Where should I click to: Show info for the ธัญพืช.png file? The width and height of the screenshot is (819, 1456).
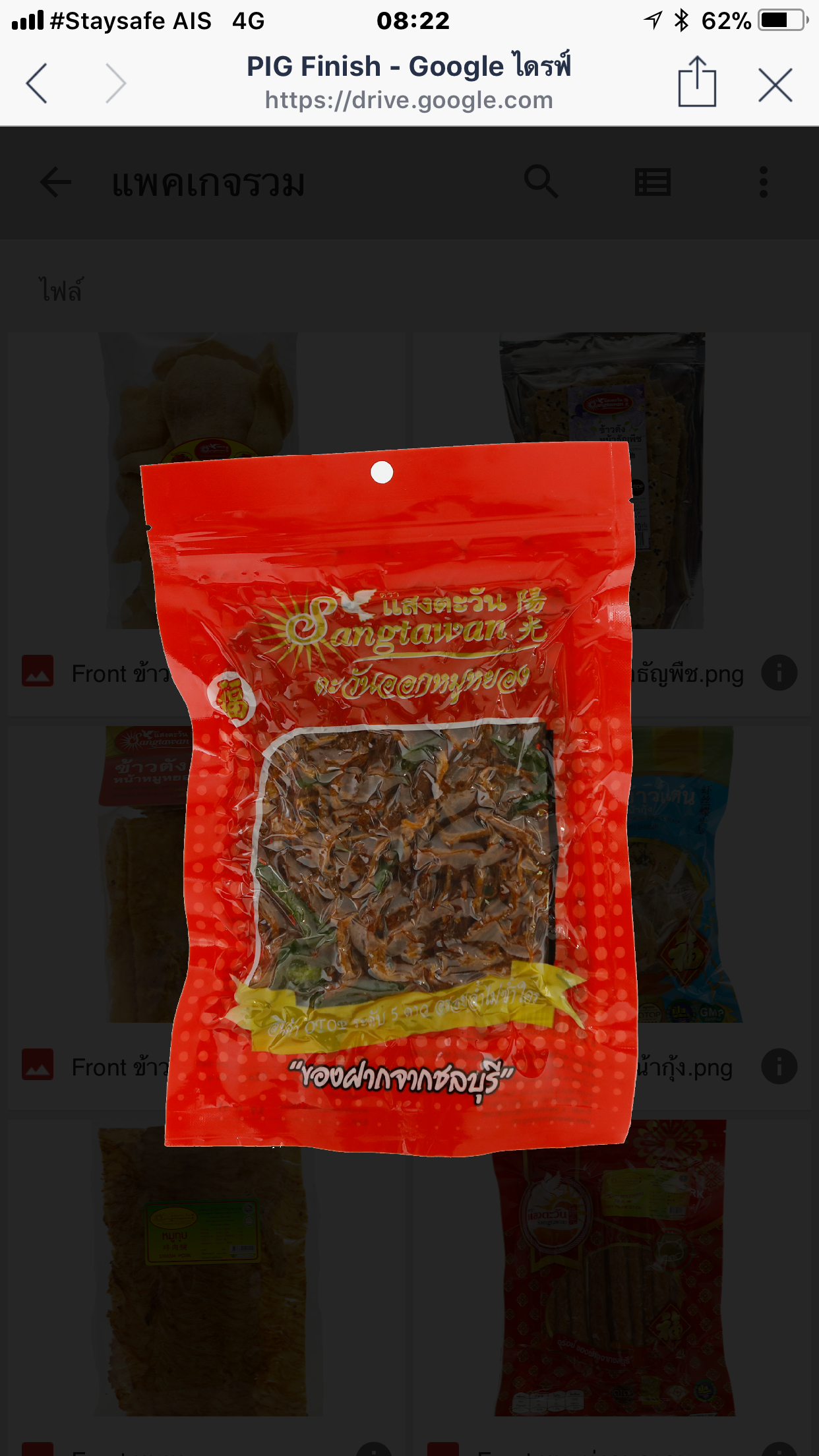(x=779, y=673)
